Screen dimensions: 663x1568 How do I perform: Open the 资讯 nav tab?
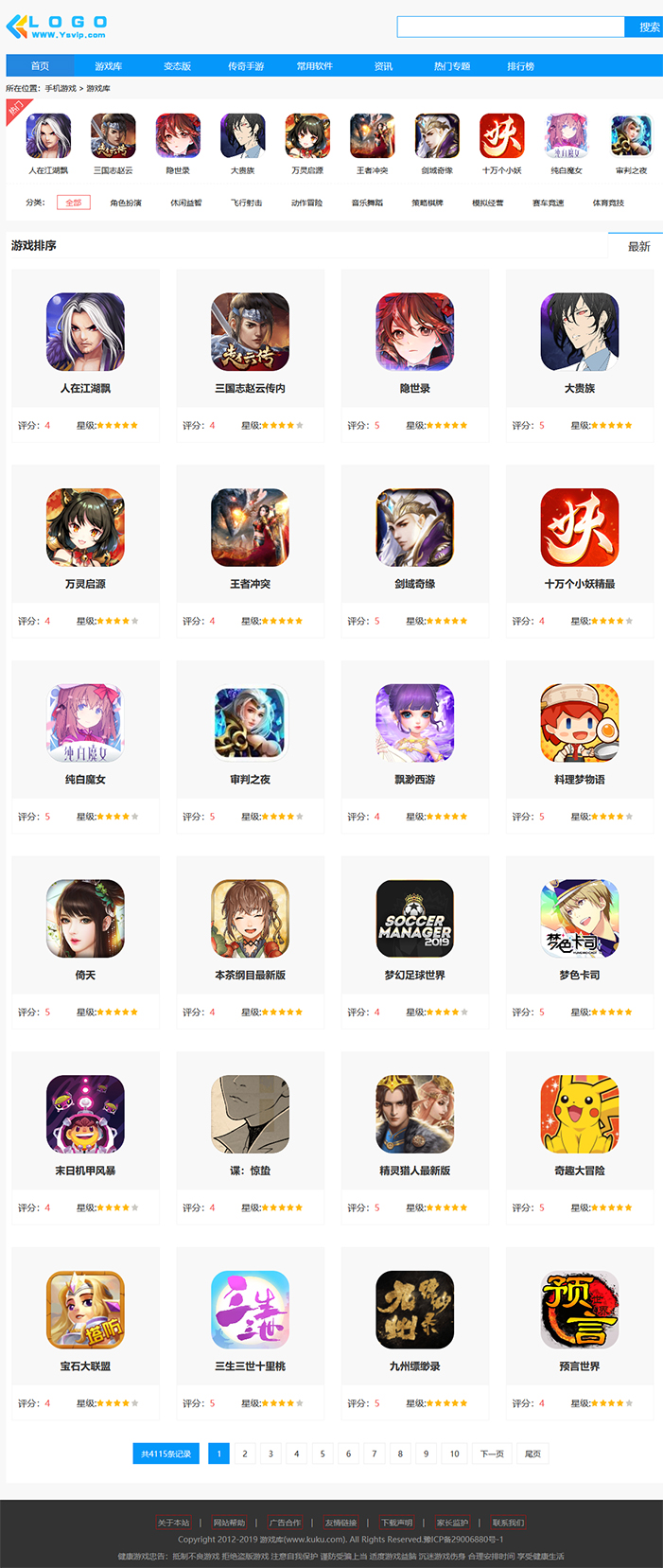(383, 66)
